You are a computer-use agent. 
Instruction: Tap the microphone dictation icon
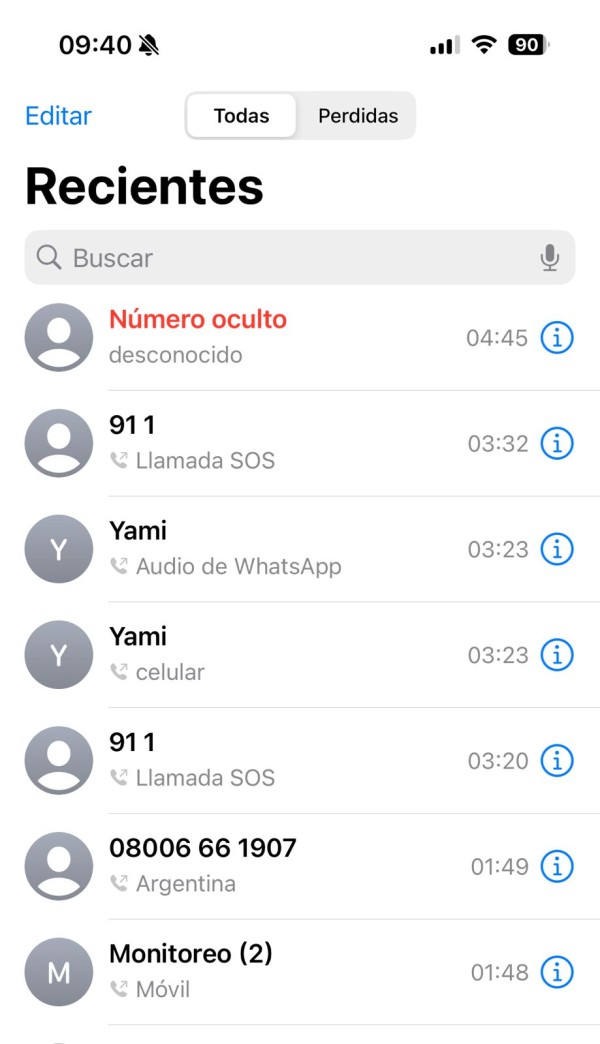pos(549,258)
